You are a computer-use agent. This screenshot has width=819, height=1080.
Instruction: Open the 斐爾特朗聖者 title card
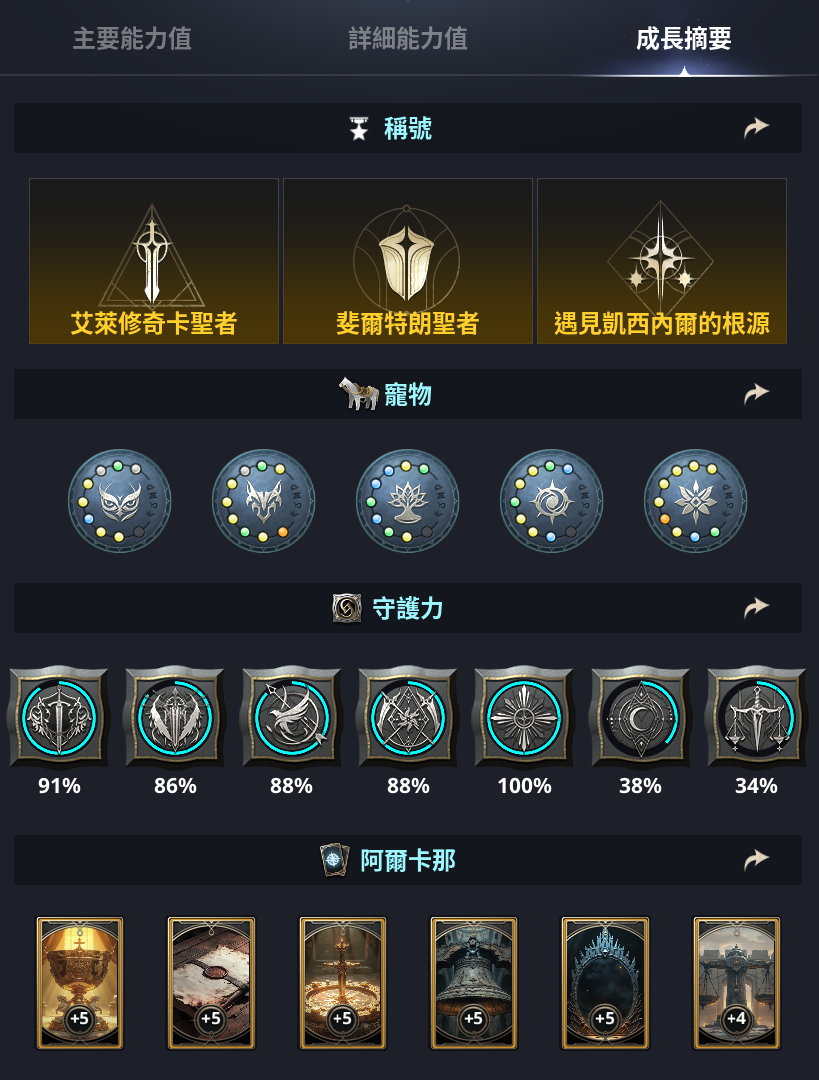(x=408, y=261)
